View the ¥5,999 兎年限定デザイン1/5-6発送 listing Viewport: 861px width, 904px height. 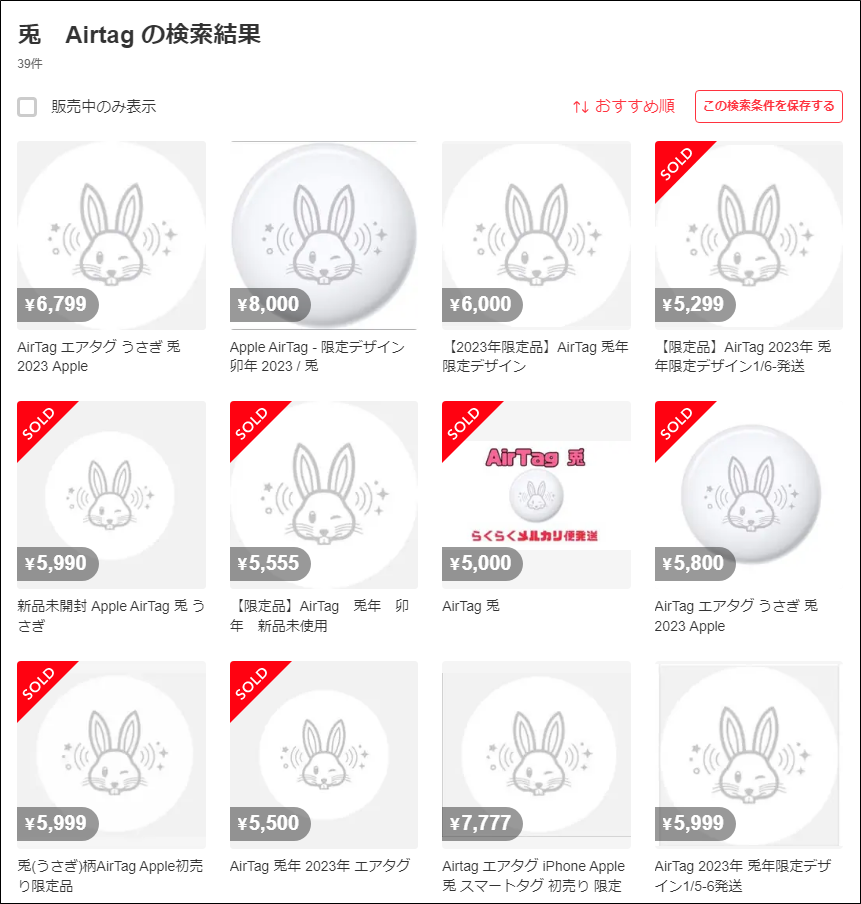point(748,755)
